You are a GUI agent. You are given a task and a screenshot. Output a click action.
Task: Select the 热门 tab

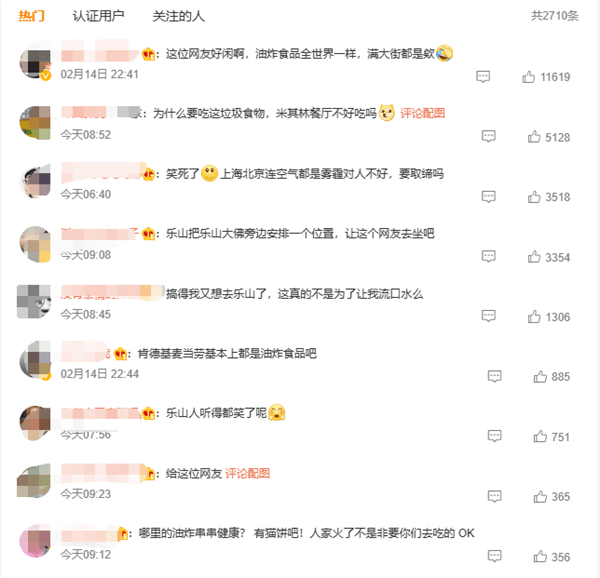coord(31,16)
